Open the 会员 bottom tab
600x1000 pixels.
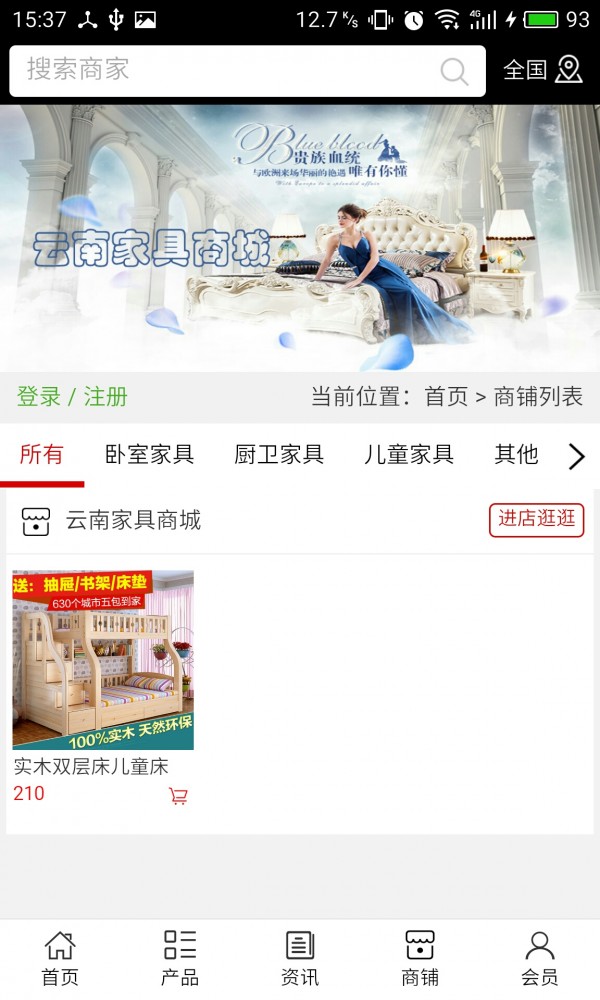pyautogui.click(x=540, y=958)
